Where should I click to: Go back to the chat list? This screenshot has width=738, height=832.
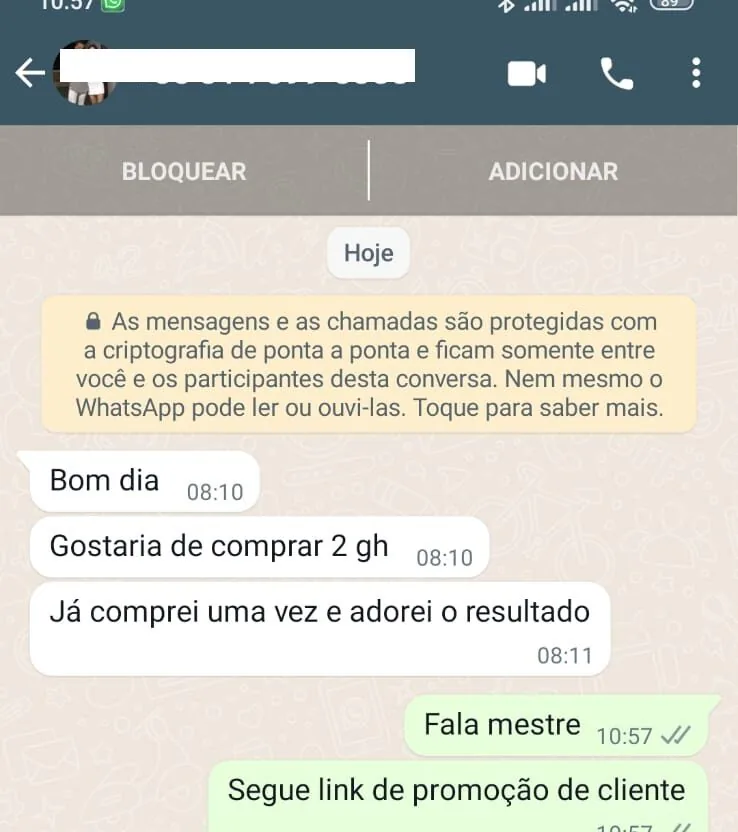[x=30, y=73]
